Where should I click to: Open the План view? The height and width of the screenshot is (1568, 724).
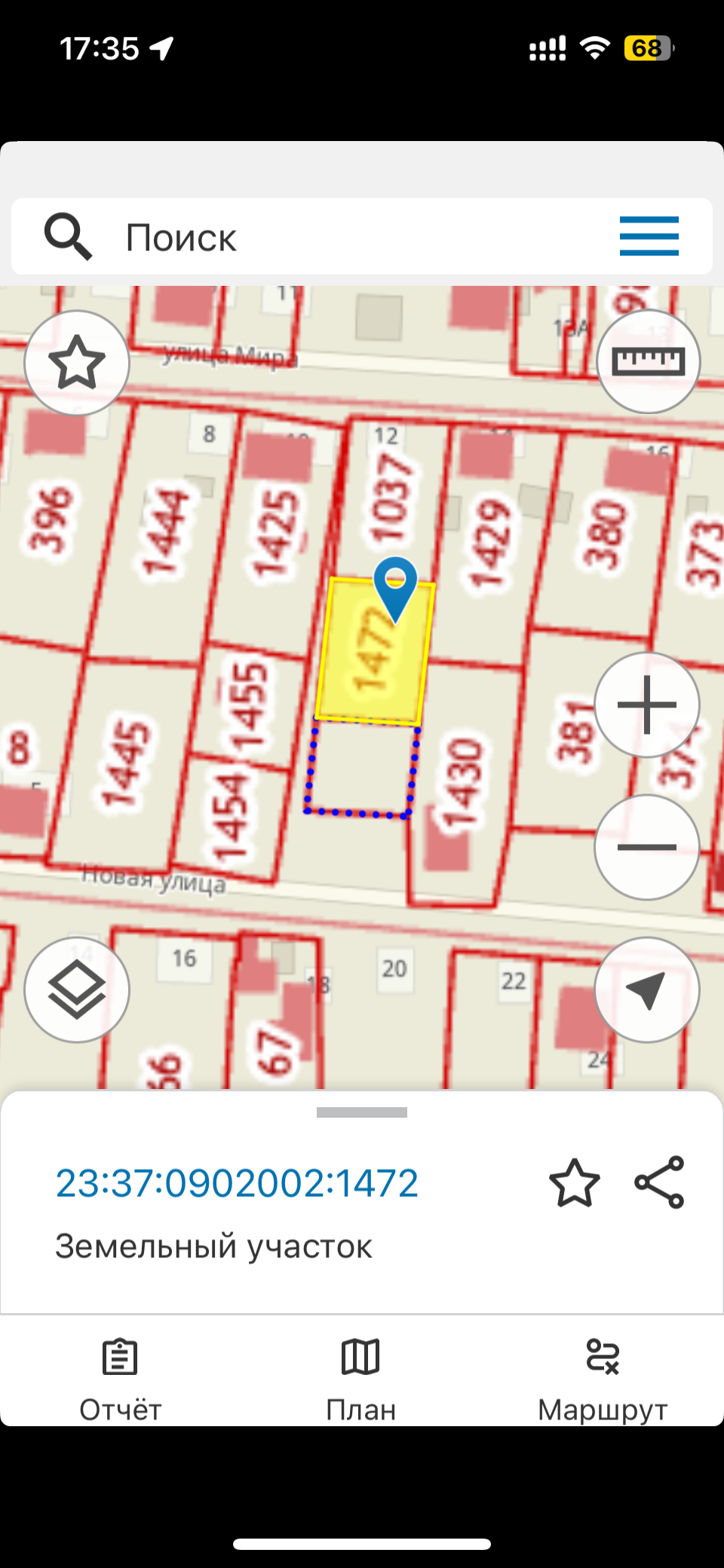coord(361,1377)
